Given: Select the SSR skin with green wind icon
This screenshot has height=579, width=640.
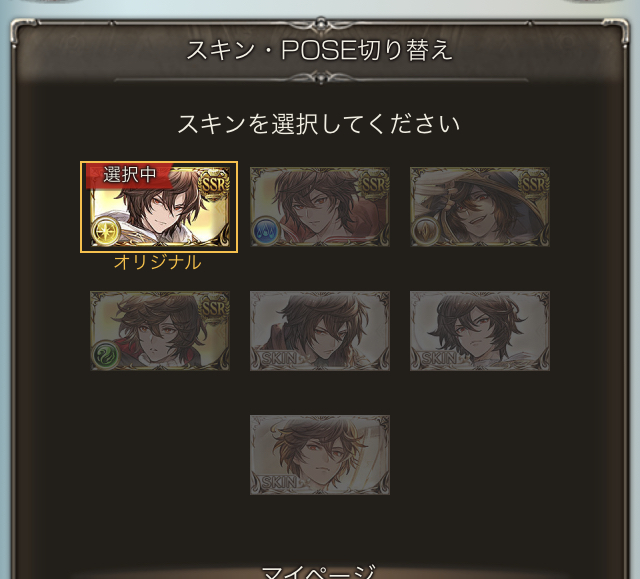Looking at the screenshot, I should coord(159,330).
